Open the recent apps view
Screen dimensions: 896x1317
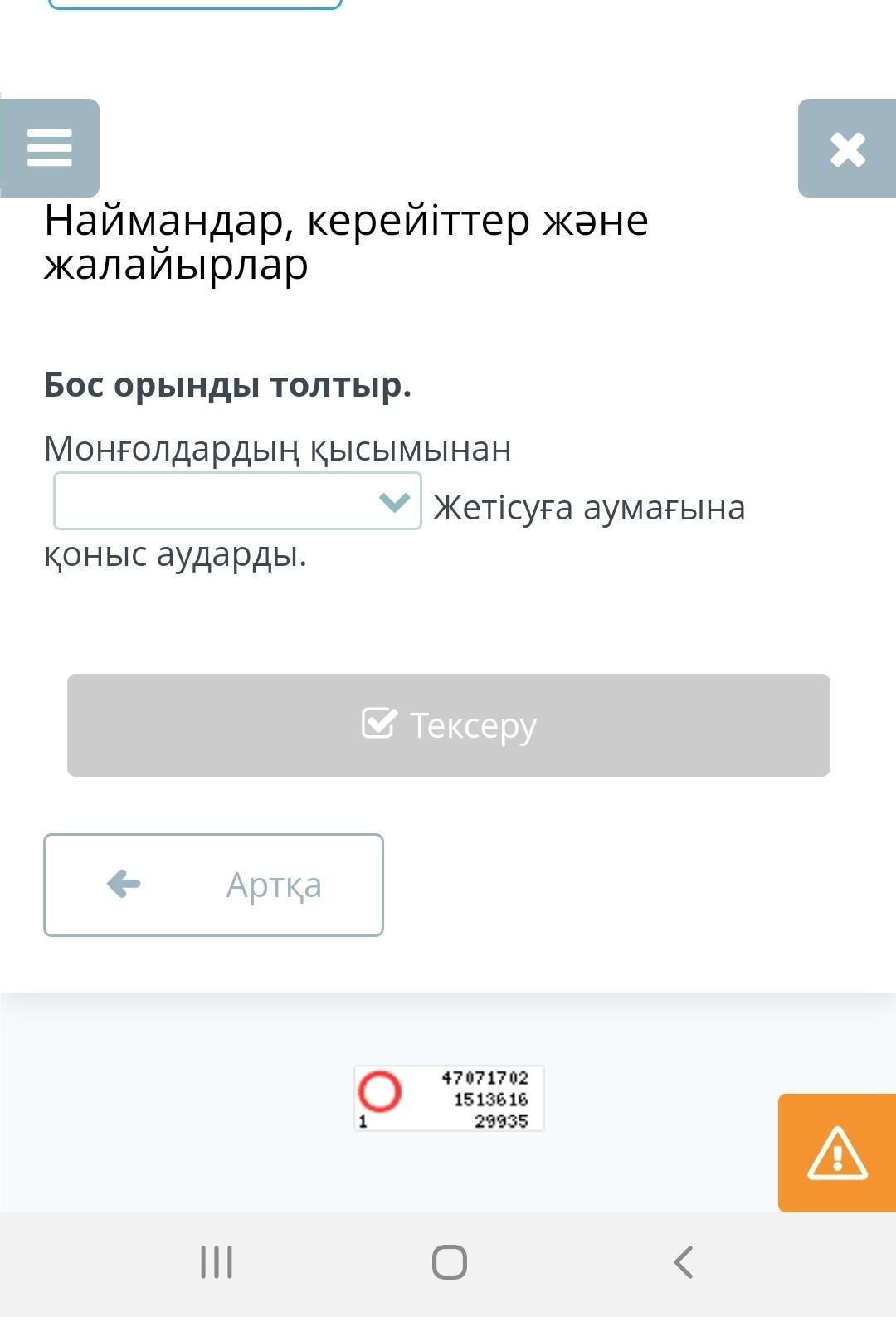[x=217, y=1262]
